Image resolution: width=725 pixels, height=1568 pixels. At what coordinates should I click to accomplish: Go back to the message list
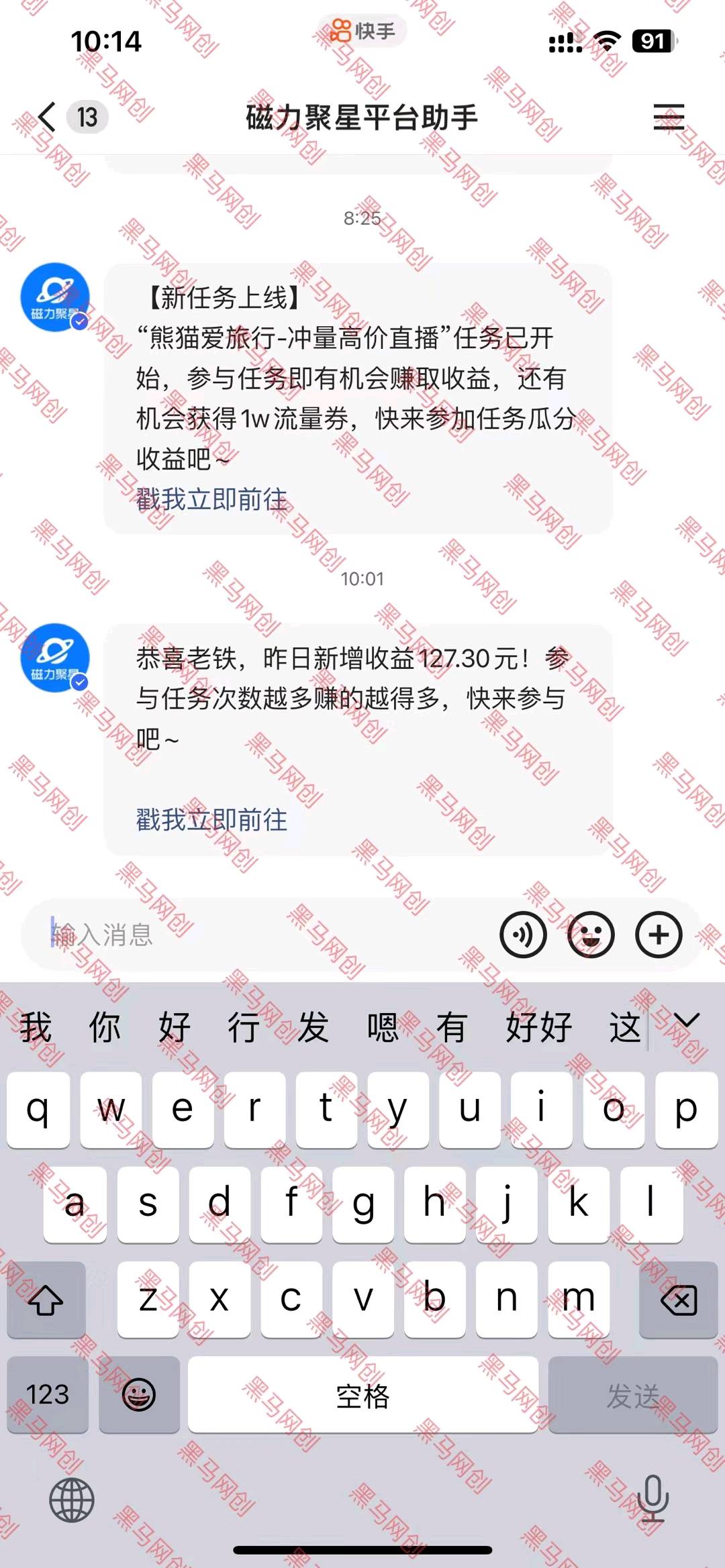(47, 117)
